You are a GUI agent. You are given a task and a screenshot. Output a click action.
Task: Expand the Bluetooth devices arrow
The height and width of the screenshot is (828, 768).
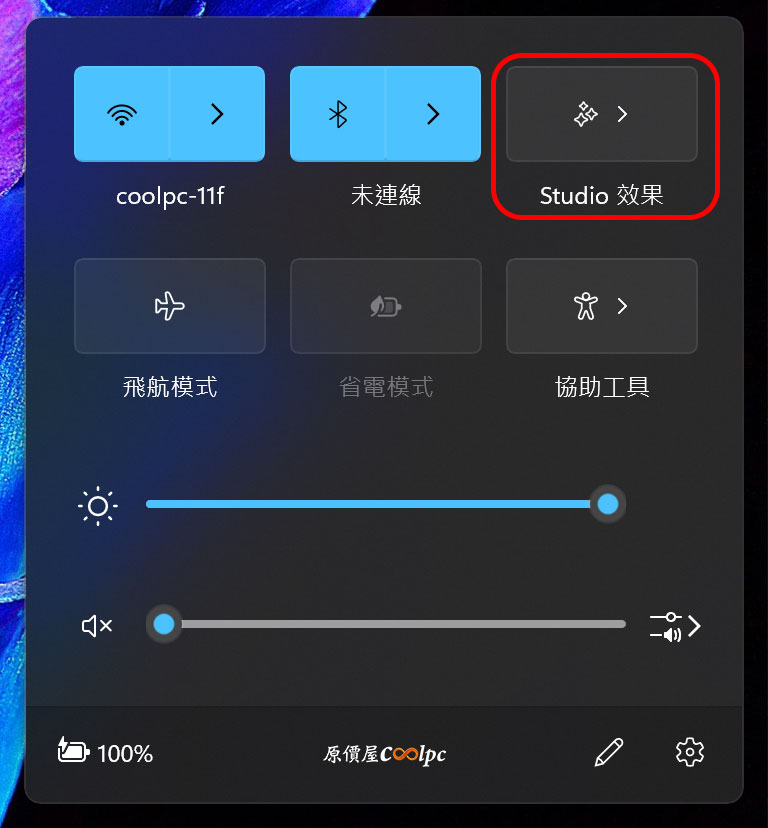(x=433, y=114)
